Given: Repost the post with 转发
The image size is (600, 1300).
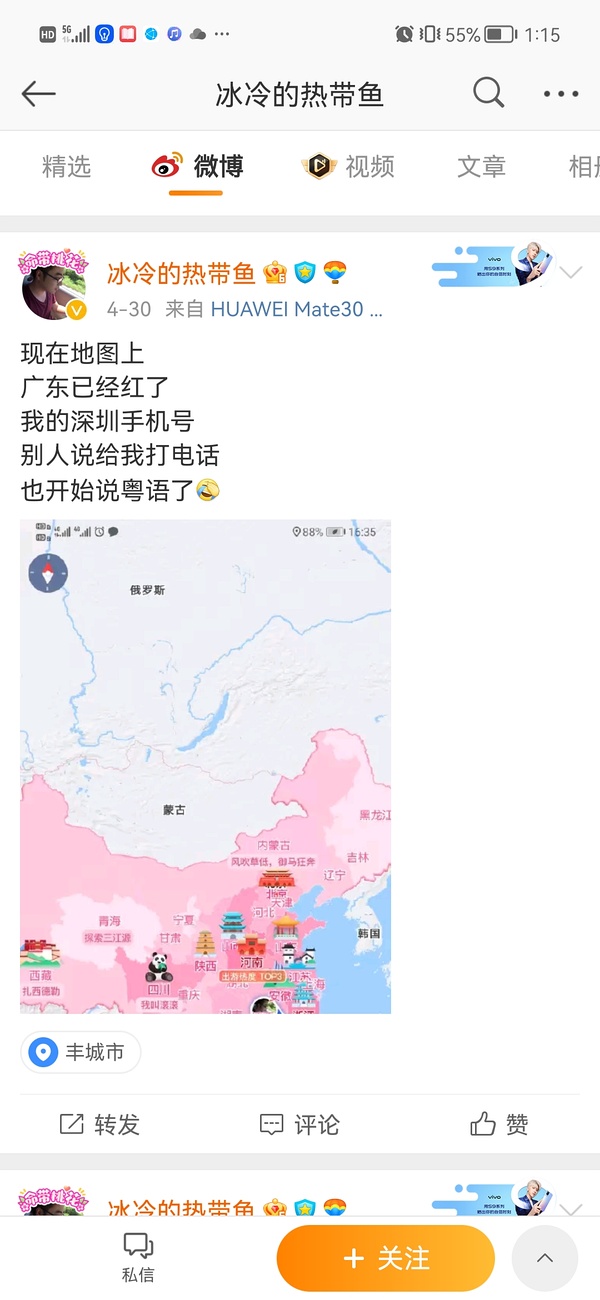Looking at the screenshot, I should point(100,1124).
